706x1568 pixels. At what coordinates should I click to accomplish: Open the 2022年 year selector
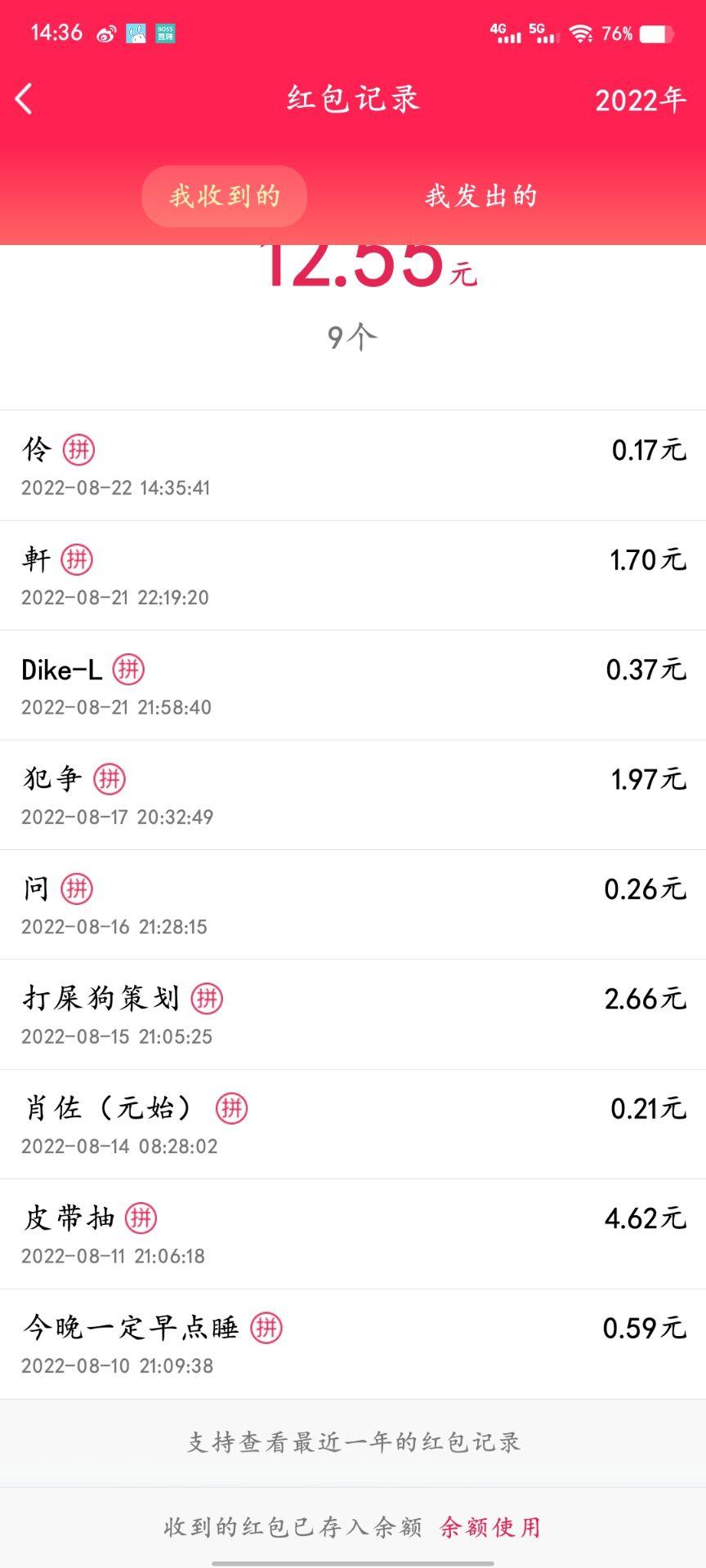point(640,100)
